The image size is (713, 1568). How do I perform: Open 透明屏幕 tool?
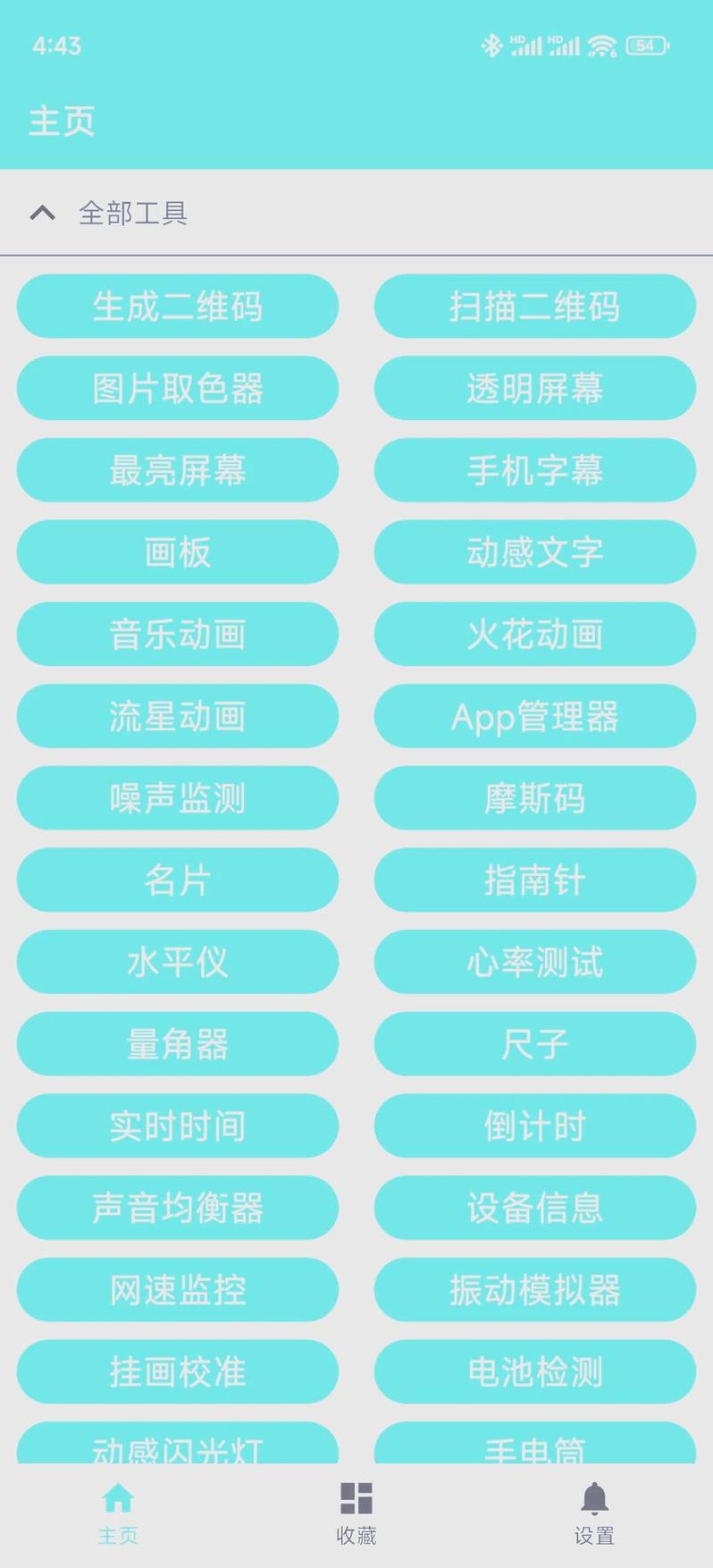(x=534, y=389)
